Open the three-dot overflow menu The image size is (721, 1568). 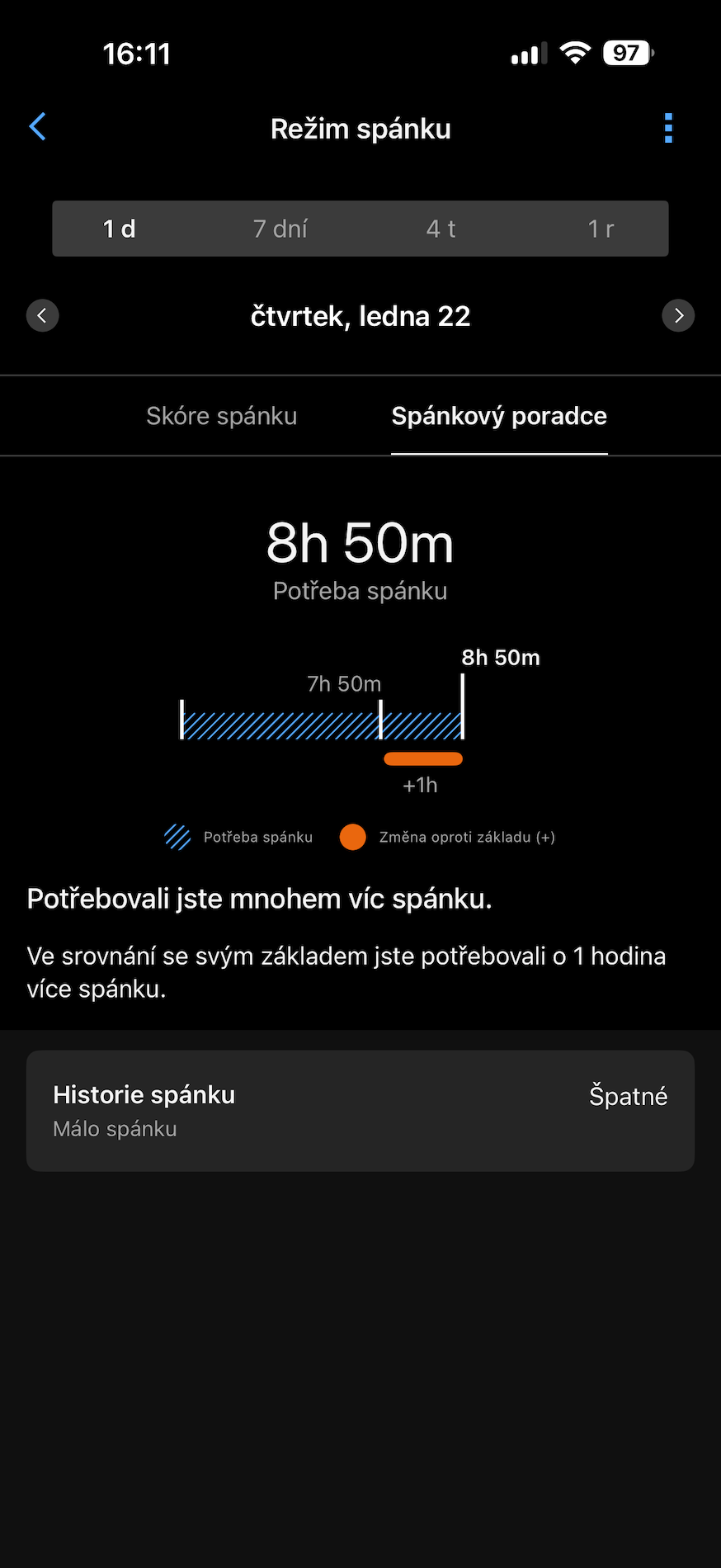point(668,128)
